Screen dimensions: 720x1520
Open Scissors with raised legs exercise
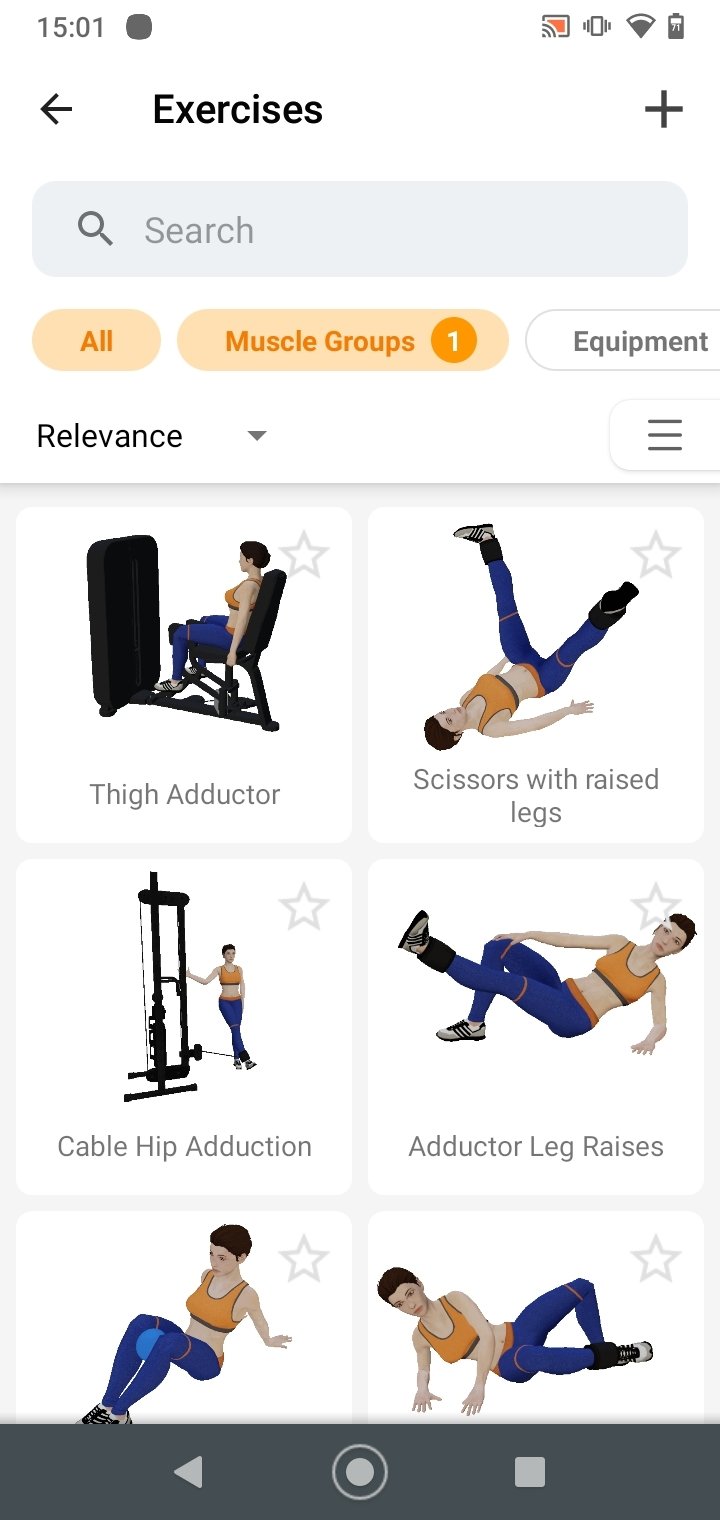[536, 675]
